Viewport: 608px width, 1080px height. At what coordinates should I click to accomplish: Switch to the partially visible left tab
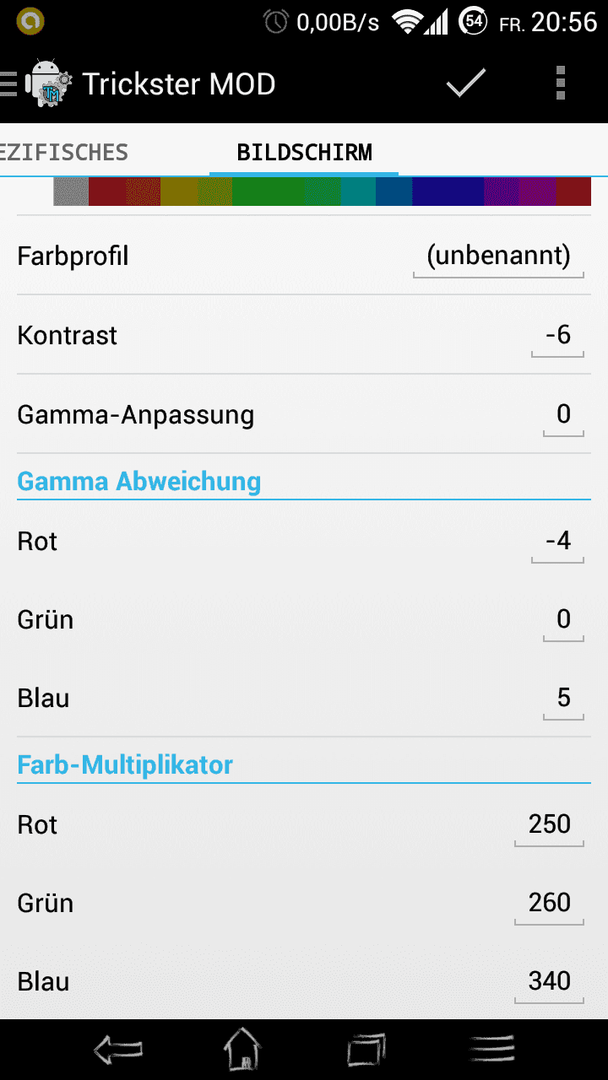64,152
